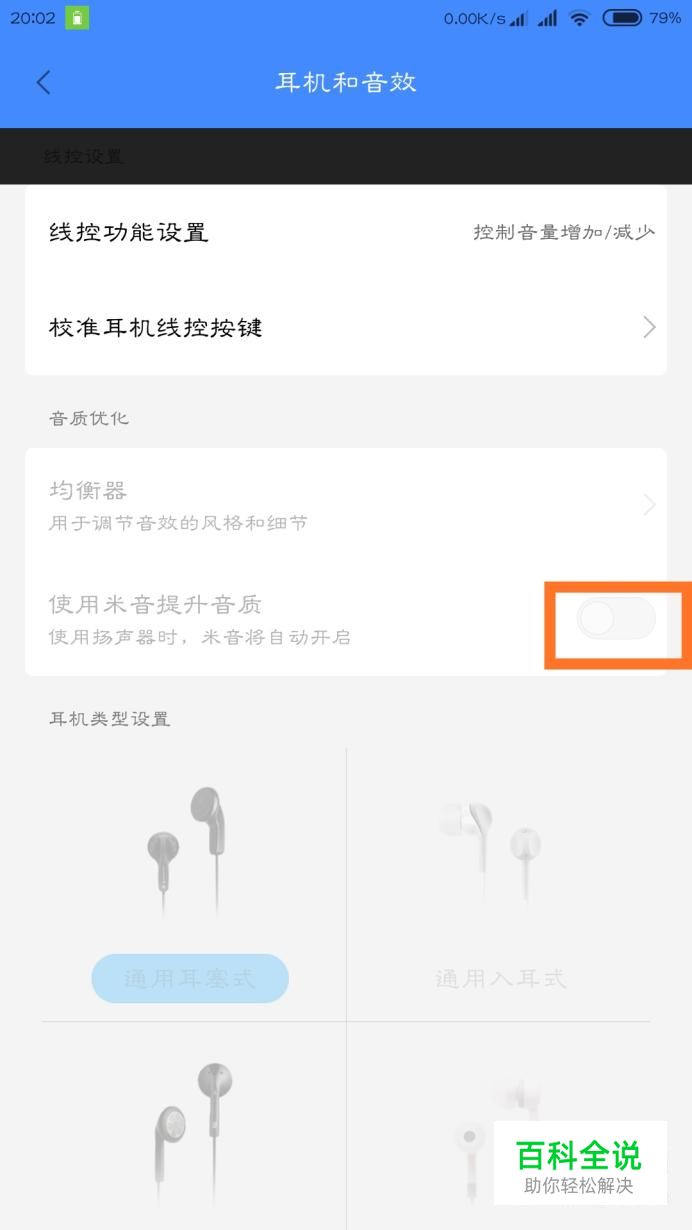Toggle 使用米音提升音质 switch
692x1230 pixels.
point(617,620)
